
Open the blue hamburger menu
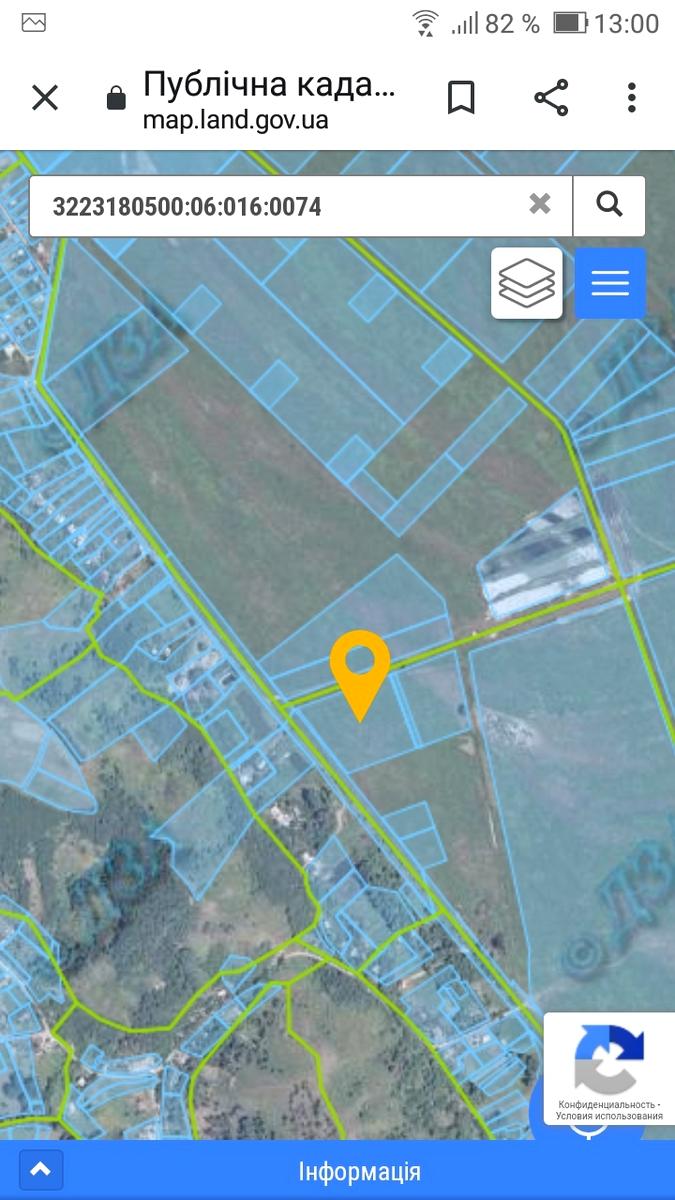pyautogui.click(x=610, y=283)
